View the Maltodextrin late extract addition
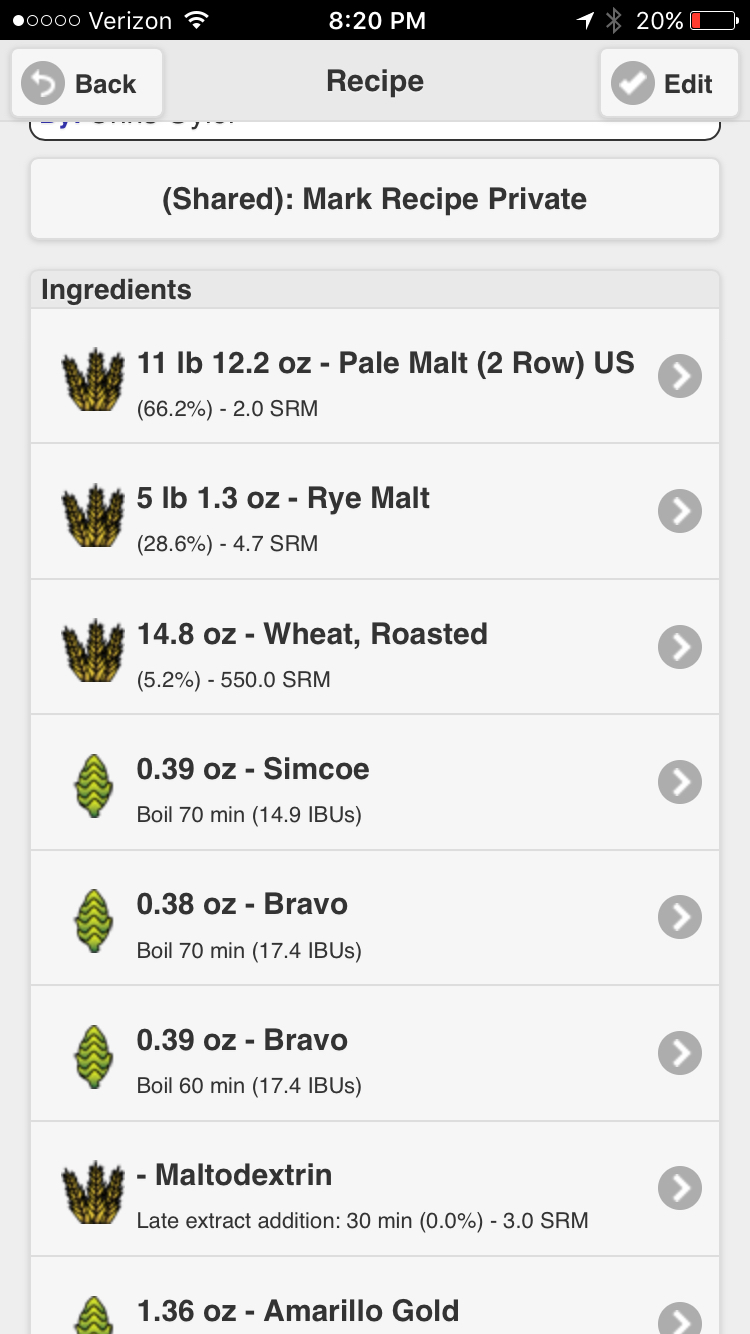The height and width of the screenshot is (1334, 750). 375,1189
